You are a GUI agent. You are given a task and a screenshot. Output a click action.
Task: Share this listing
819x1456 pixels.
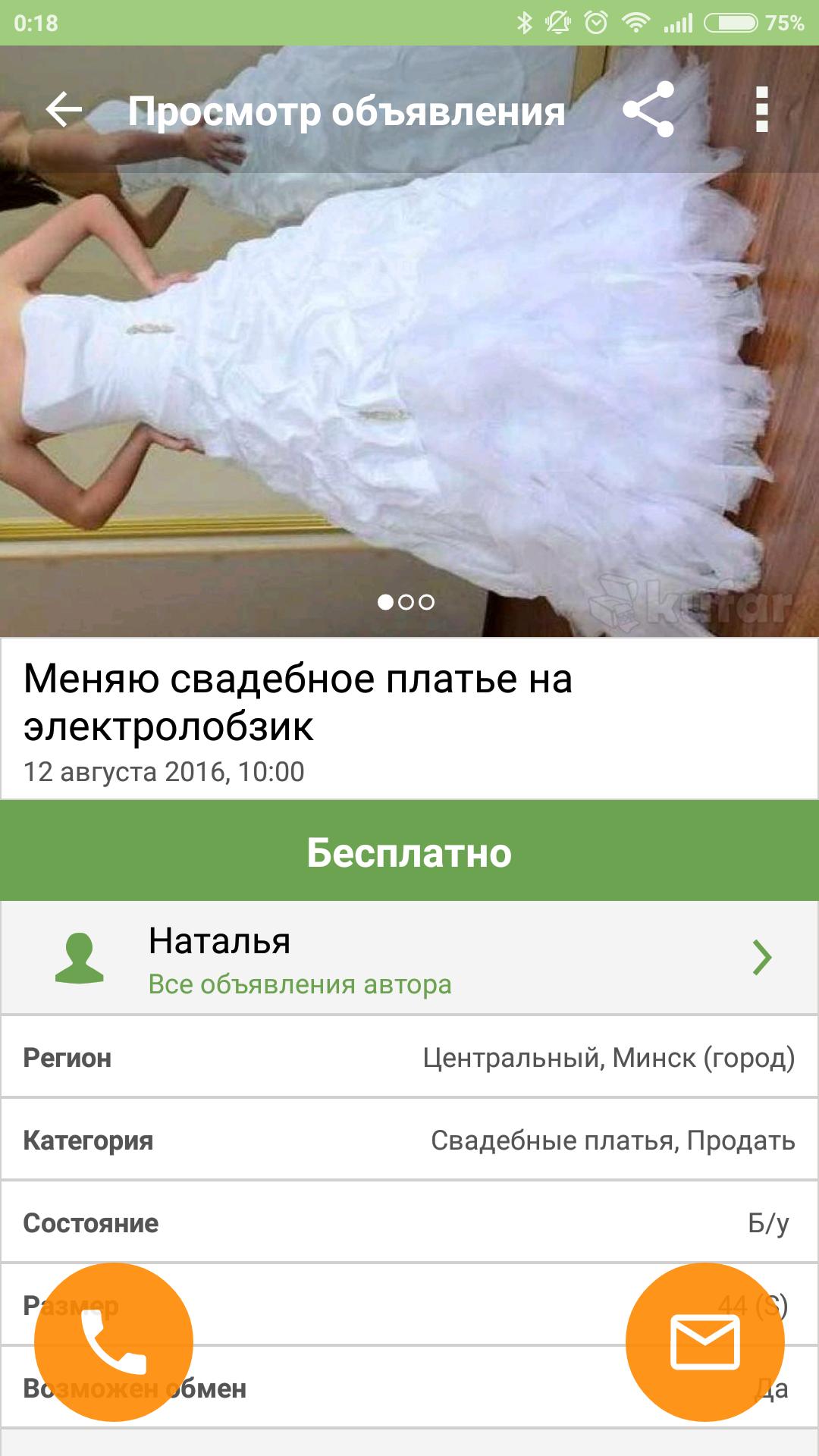pyautogui.click(x=648, y=110)
